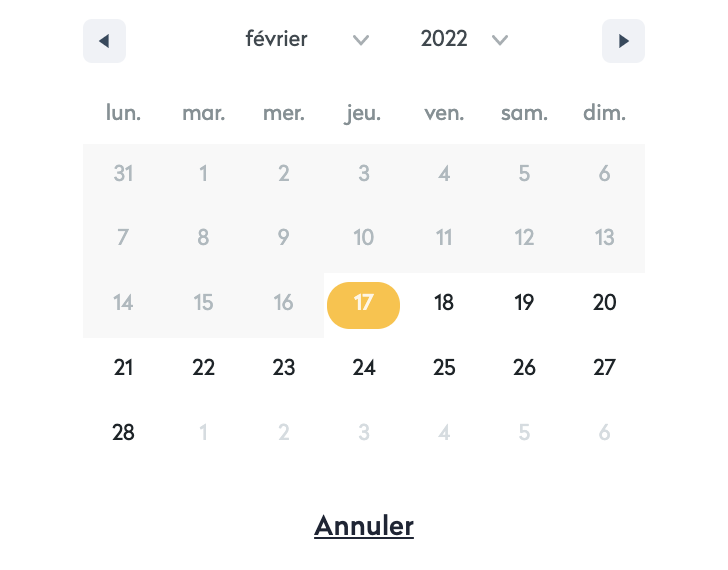The height and width of the screenshot is (570, 728).
Task: Select the highlighted date 17
Action: pos(363,303)
